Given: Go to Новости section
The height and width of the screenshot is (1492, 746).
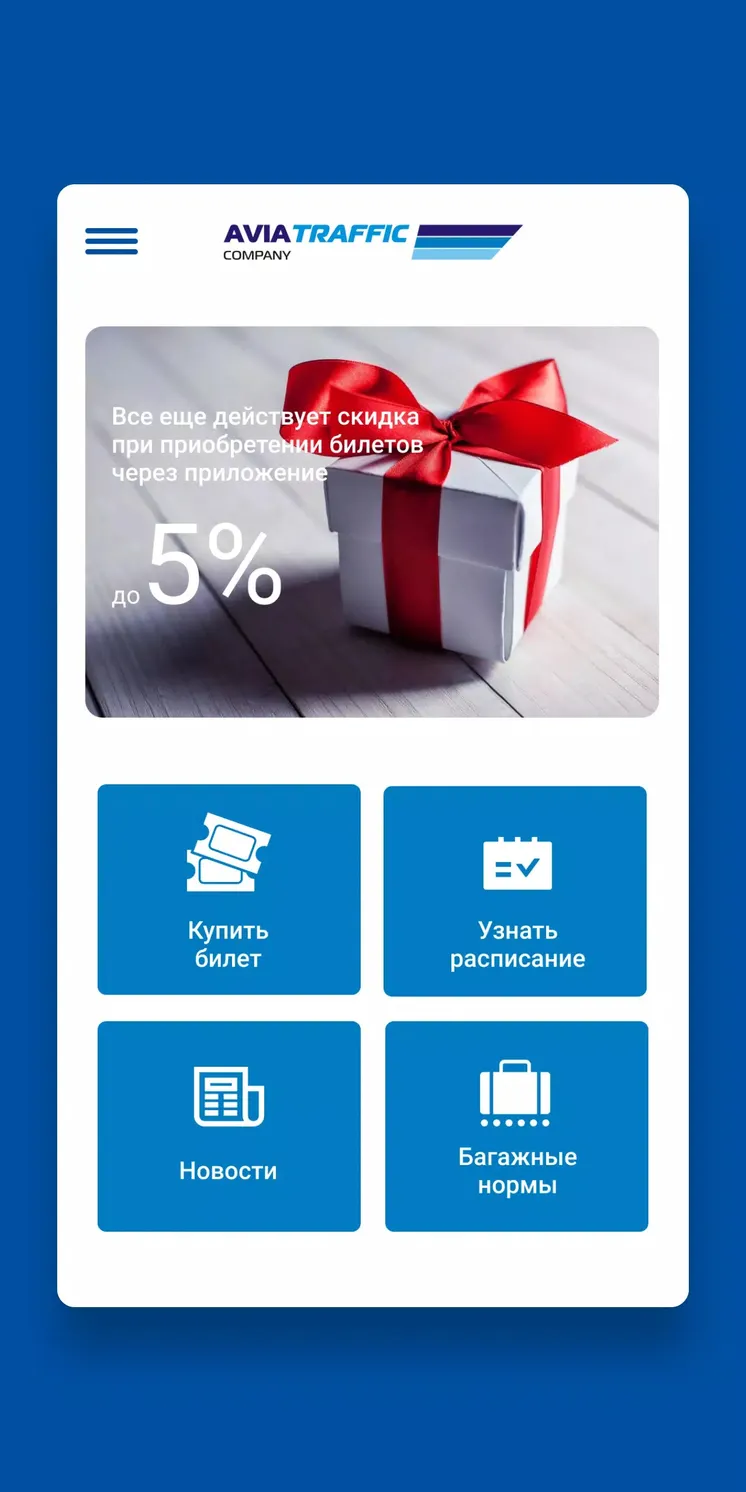Looking at the screenshot, I should point(229,1126).
